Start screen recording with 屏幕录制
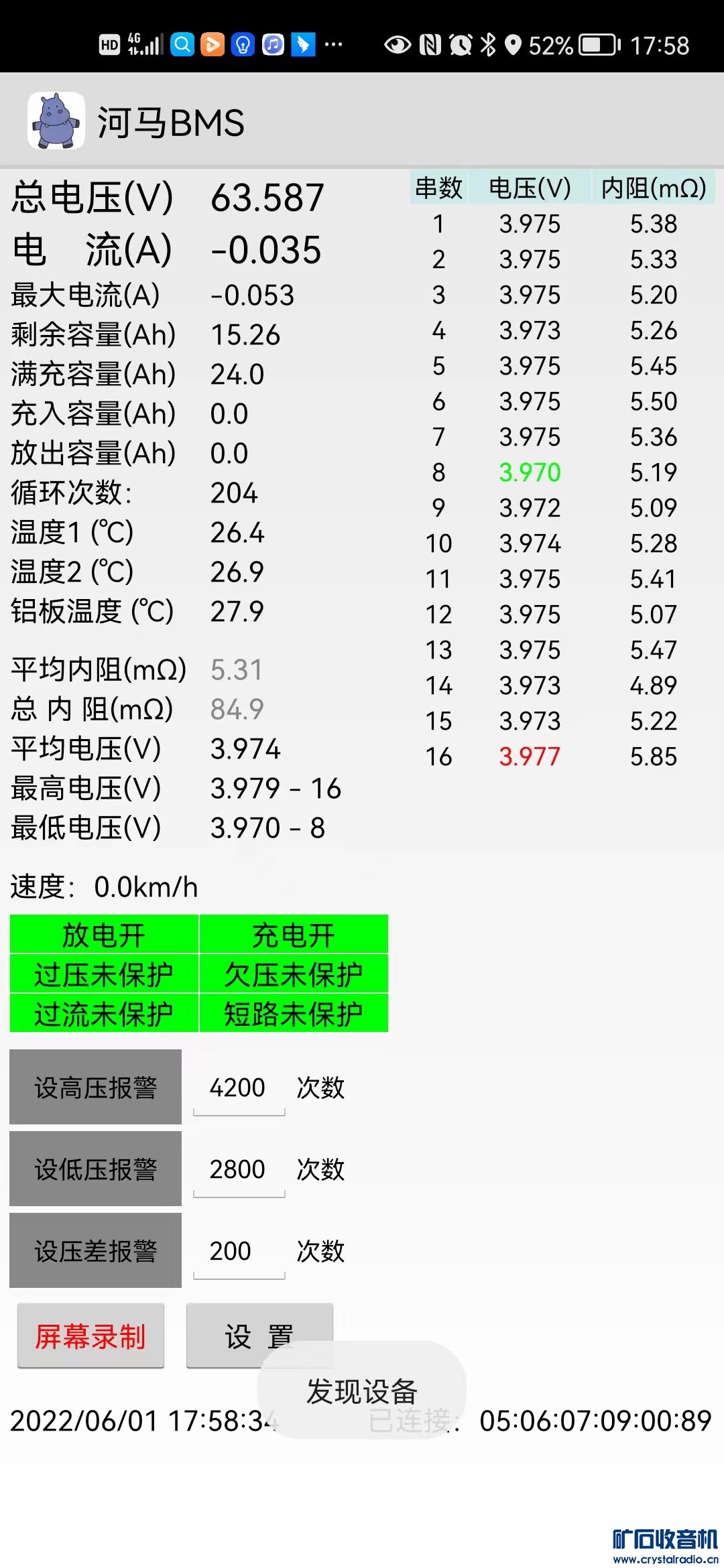The height and width of the screenshot is (1568, 724). pyautogui.click(x=90, y=1336)
